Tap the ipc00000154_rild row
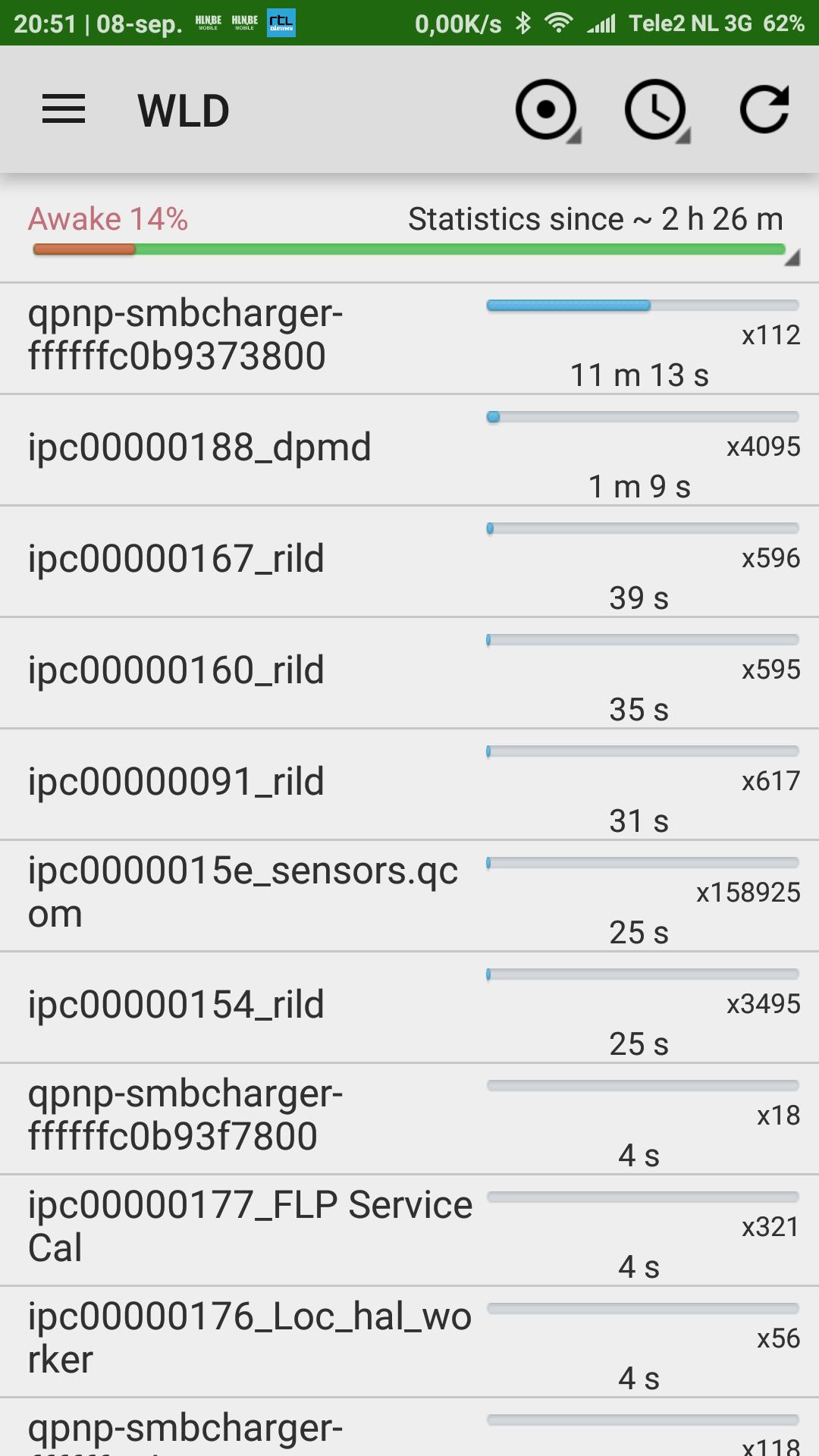The image size is (819, 1456). click(x=409, y=1007)
